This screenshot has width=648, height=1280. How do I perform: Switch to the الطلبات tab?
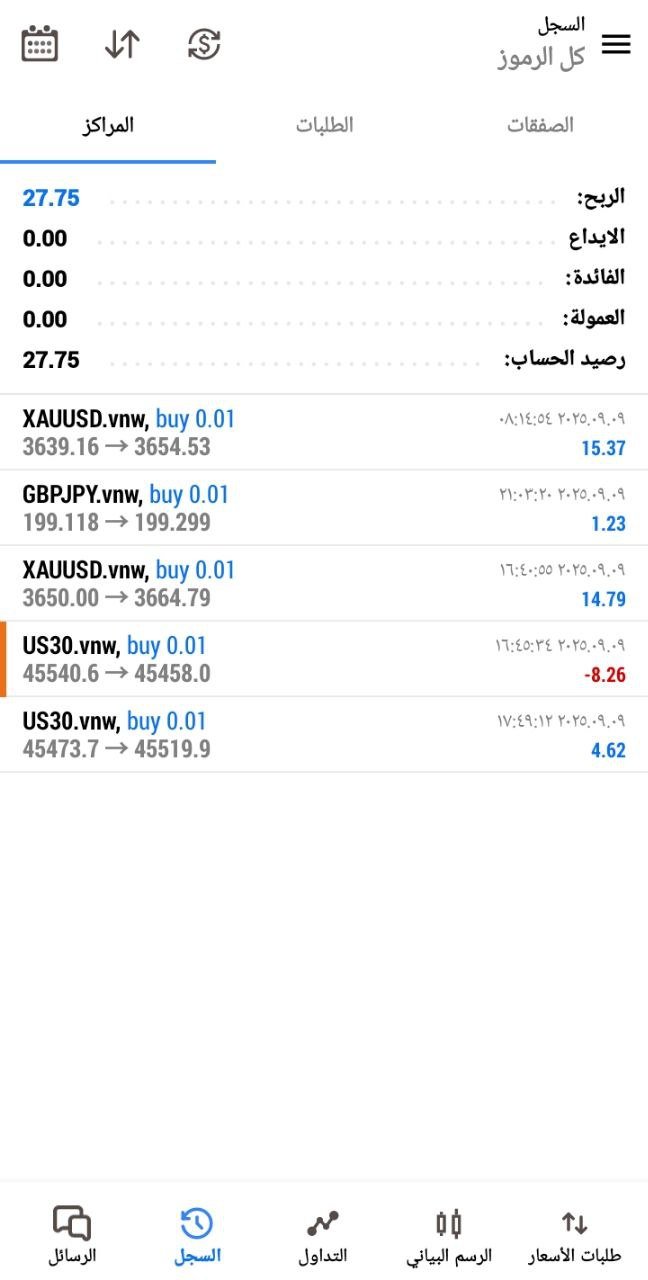[x=324, y=126]
